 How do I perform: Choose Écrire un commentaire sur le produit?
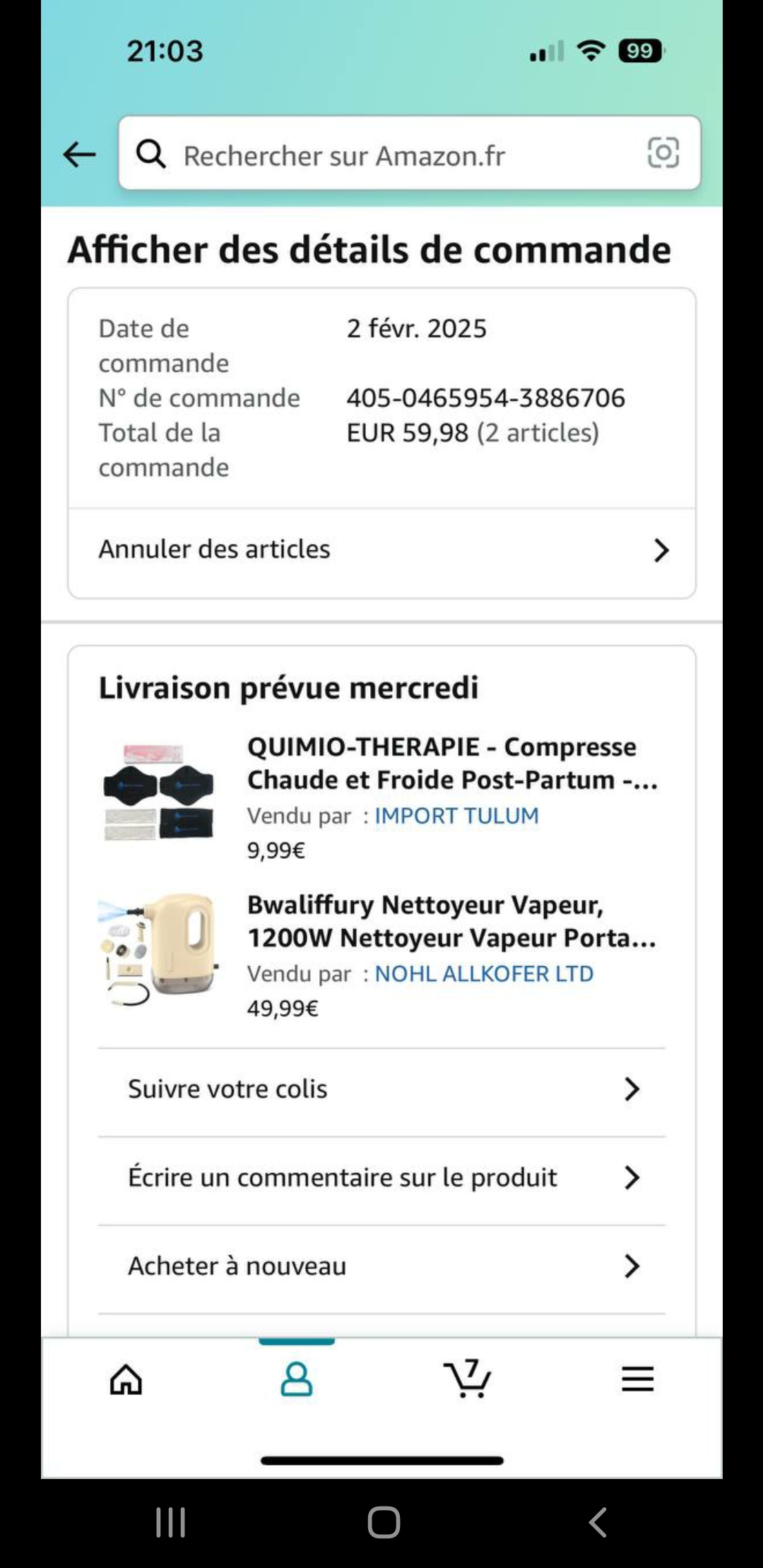pos(381,1177)
